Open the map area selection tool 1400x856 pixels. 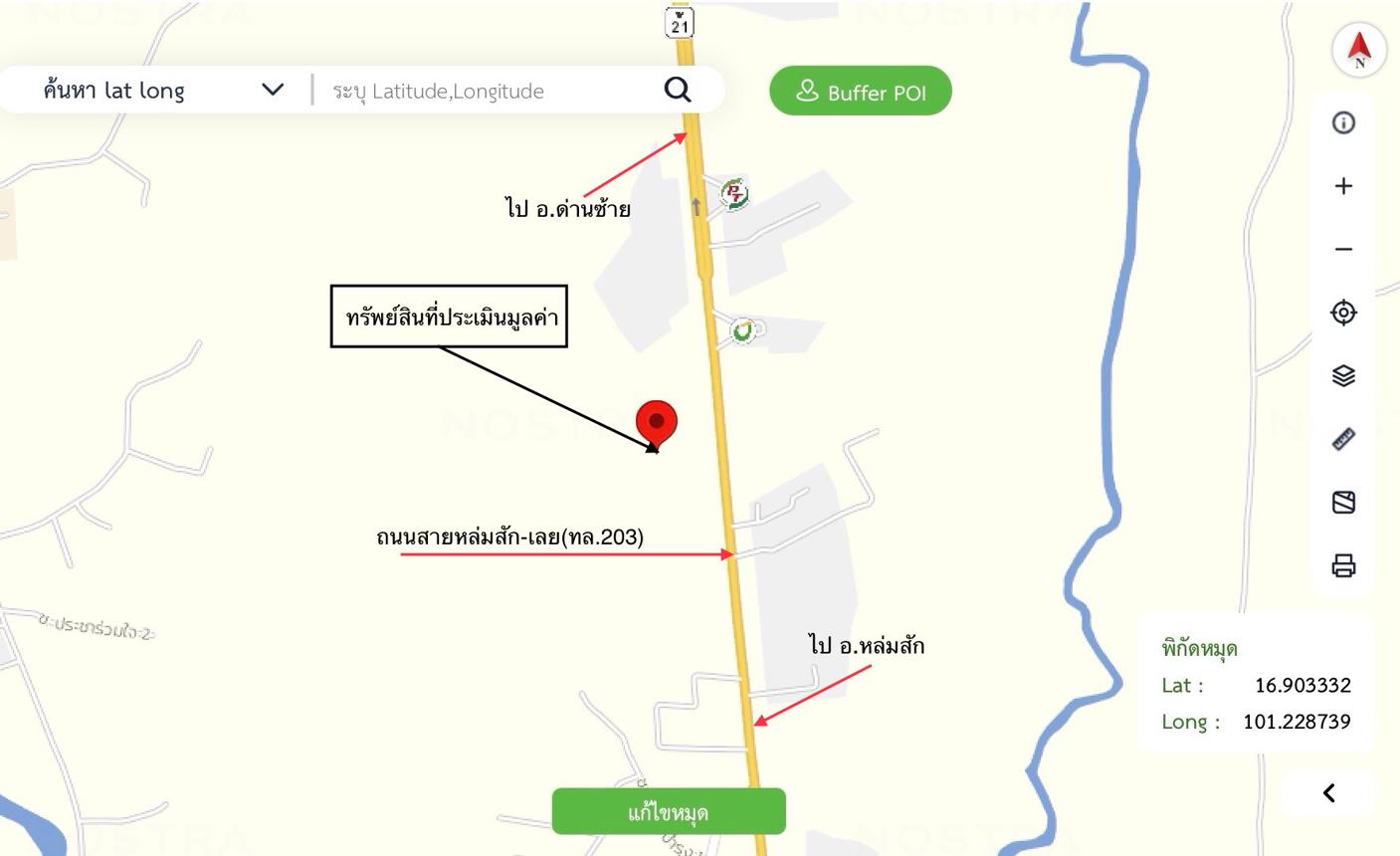click(1343, 502)
